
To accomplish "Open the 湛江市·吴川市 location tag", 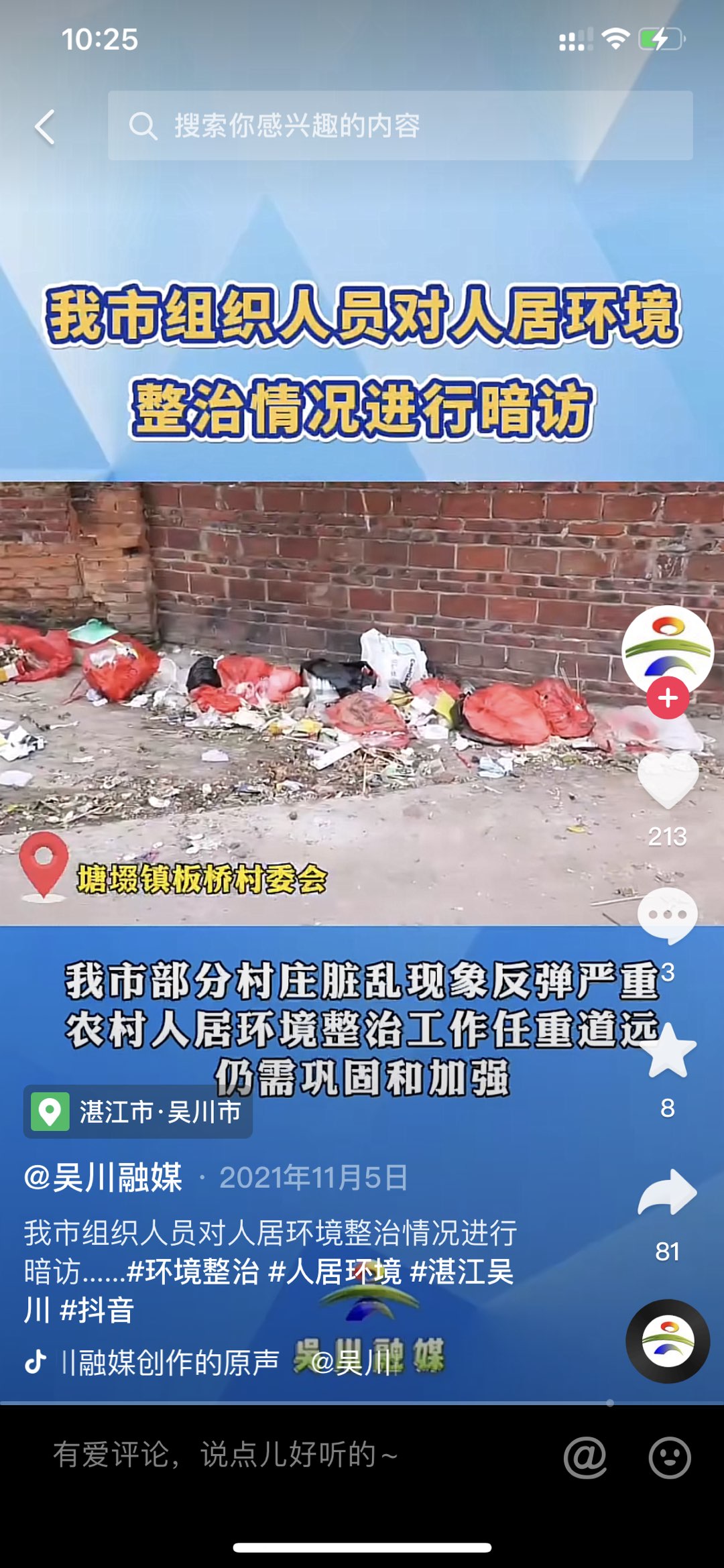I will [138, 1111].
